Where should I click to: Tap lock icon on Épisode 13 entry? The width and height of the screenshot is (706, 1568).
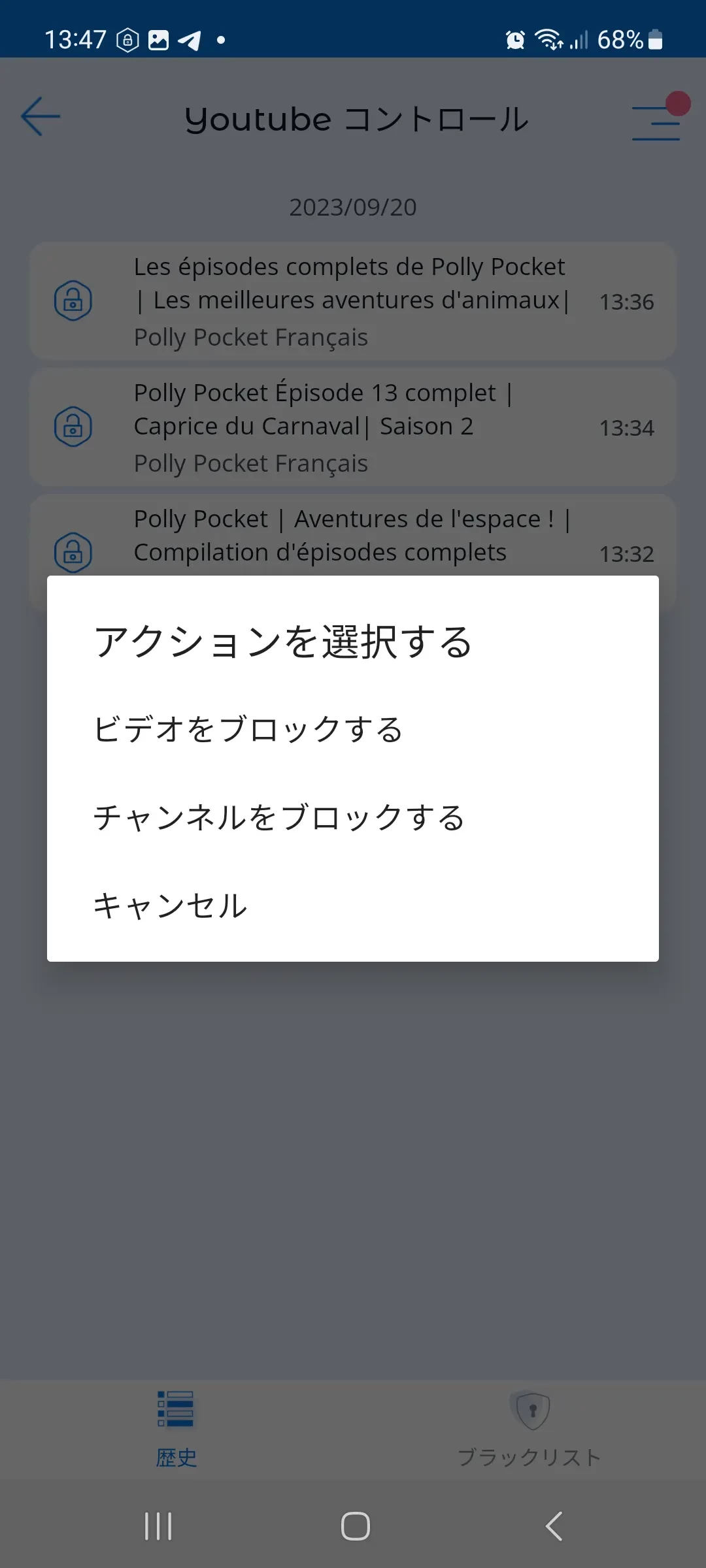[73, 427]
